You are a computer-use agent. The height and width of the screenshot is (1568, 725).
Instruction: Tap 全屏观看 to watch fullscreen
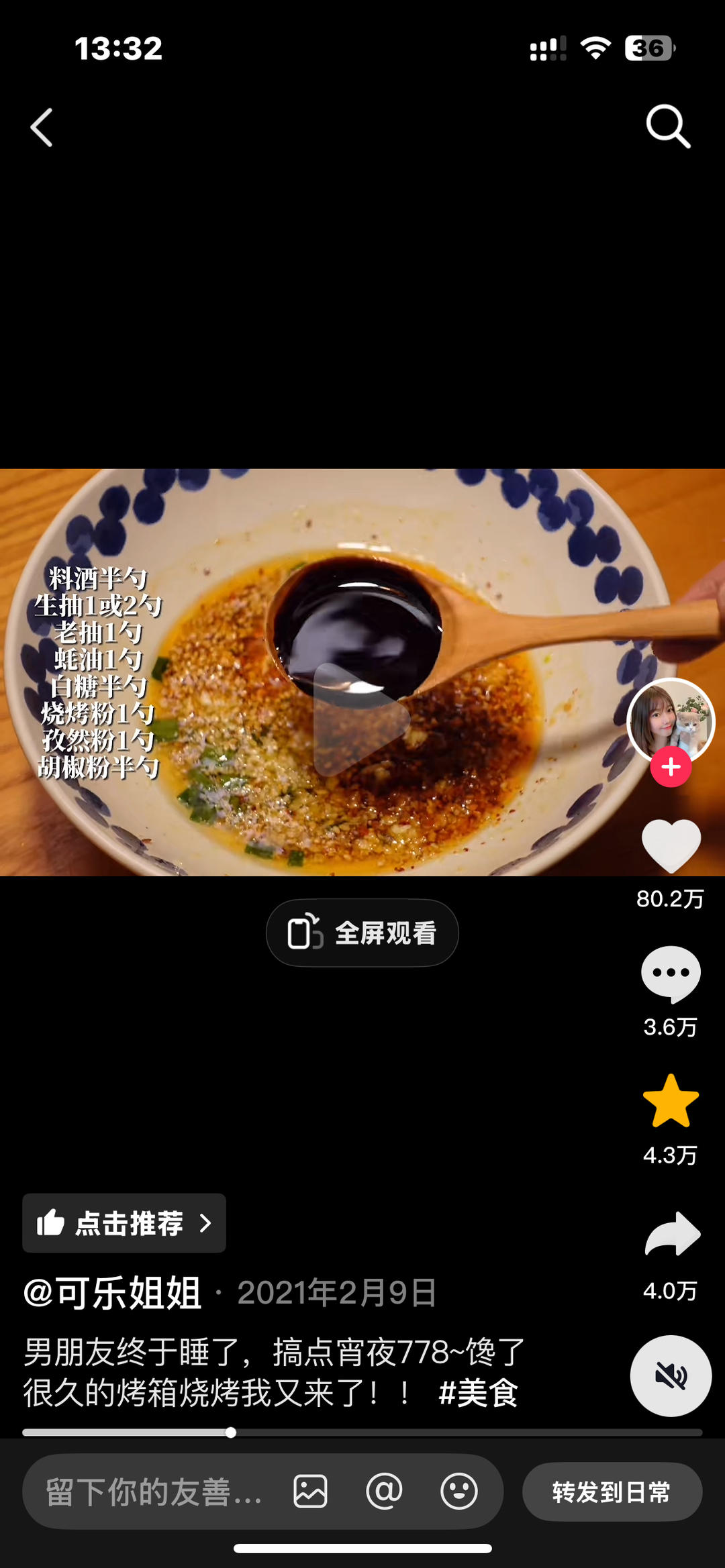tap(362, 933)
